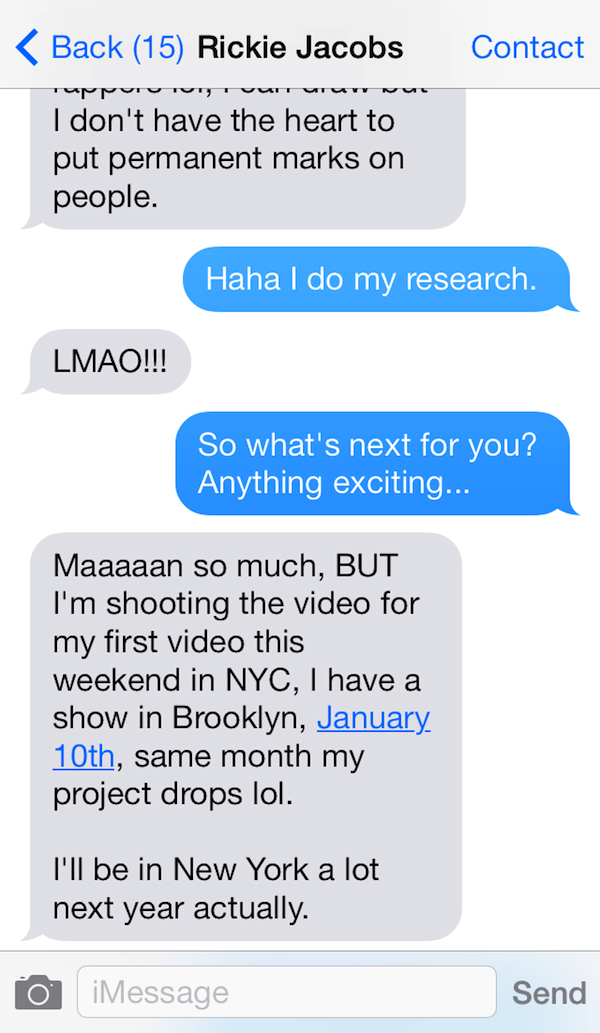Open the January 10th date link
The height and width of the screenshot is (1033, 600).
(x=373, y=718)
